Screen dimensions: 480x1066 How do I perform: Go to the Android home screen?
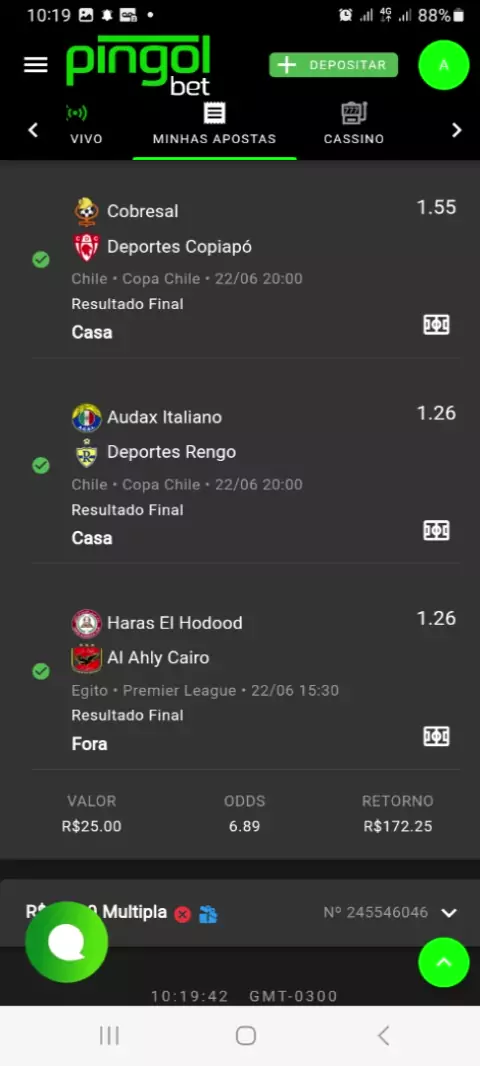pyautogui.click(x=245, y=1035)
